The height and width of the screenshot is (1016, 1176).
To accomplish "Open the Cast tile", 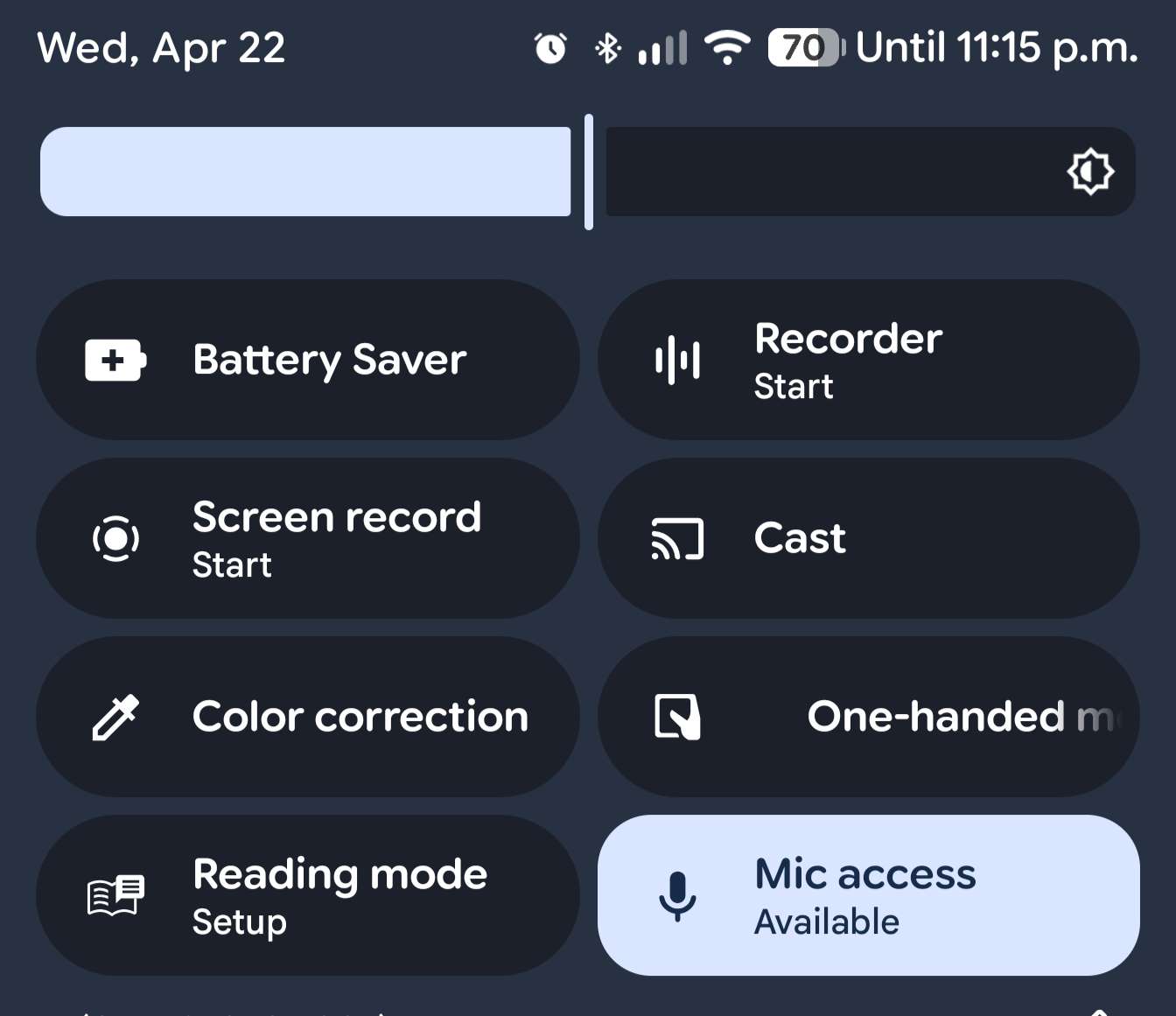I will pos(868,538).
